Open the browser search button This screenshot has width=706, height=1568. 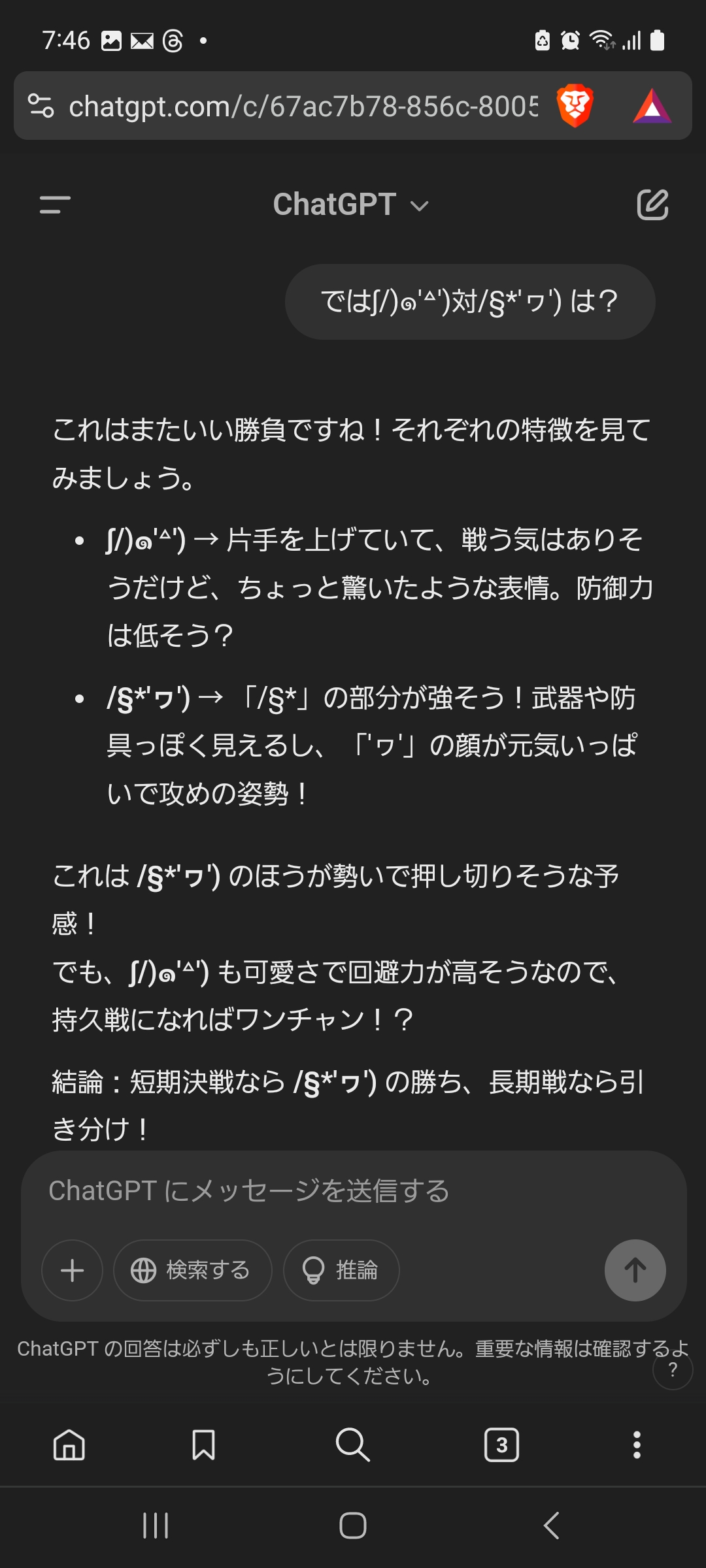(353, 1445)
